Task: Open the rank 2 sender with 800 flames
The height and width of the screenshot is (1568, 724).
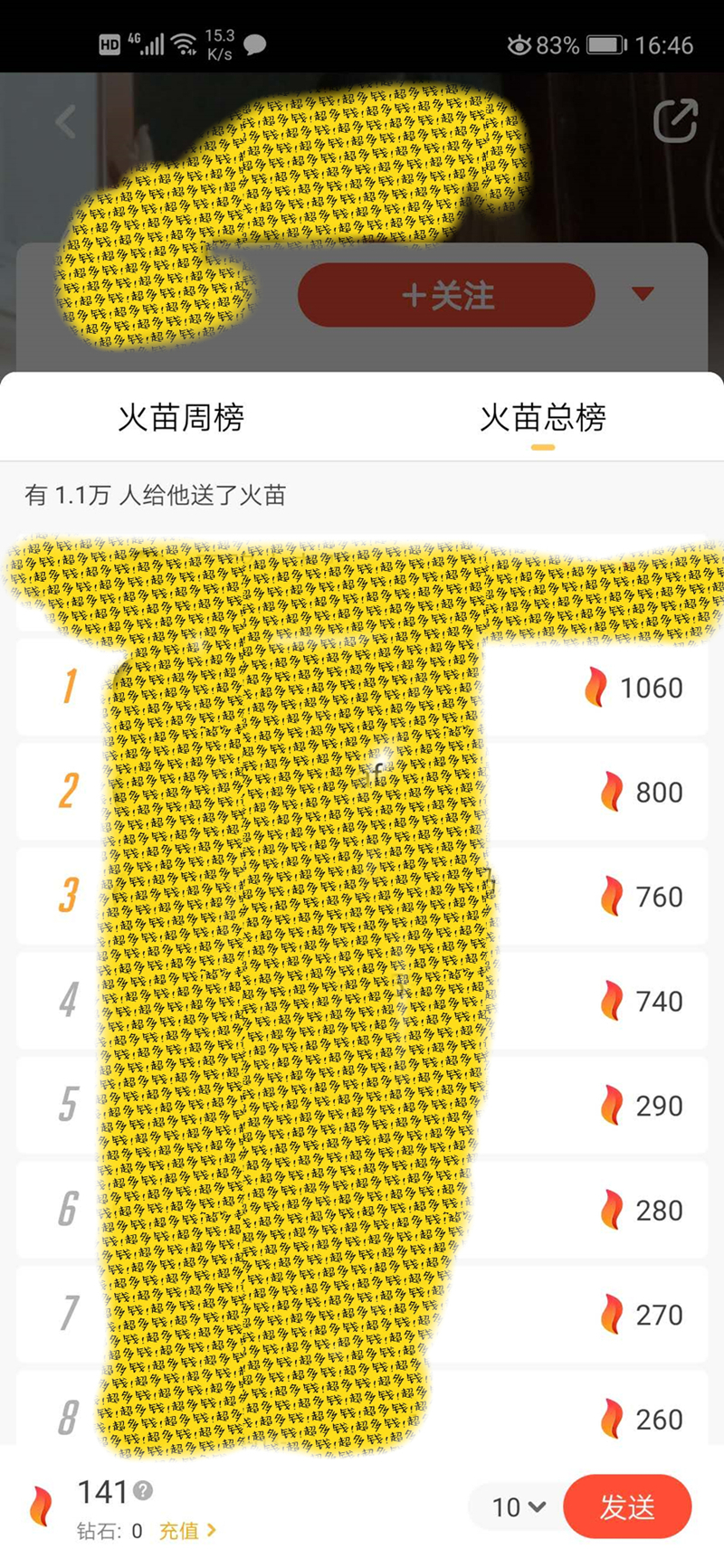Action: (x=362, y=793)
